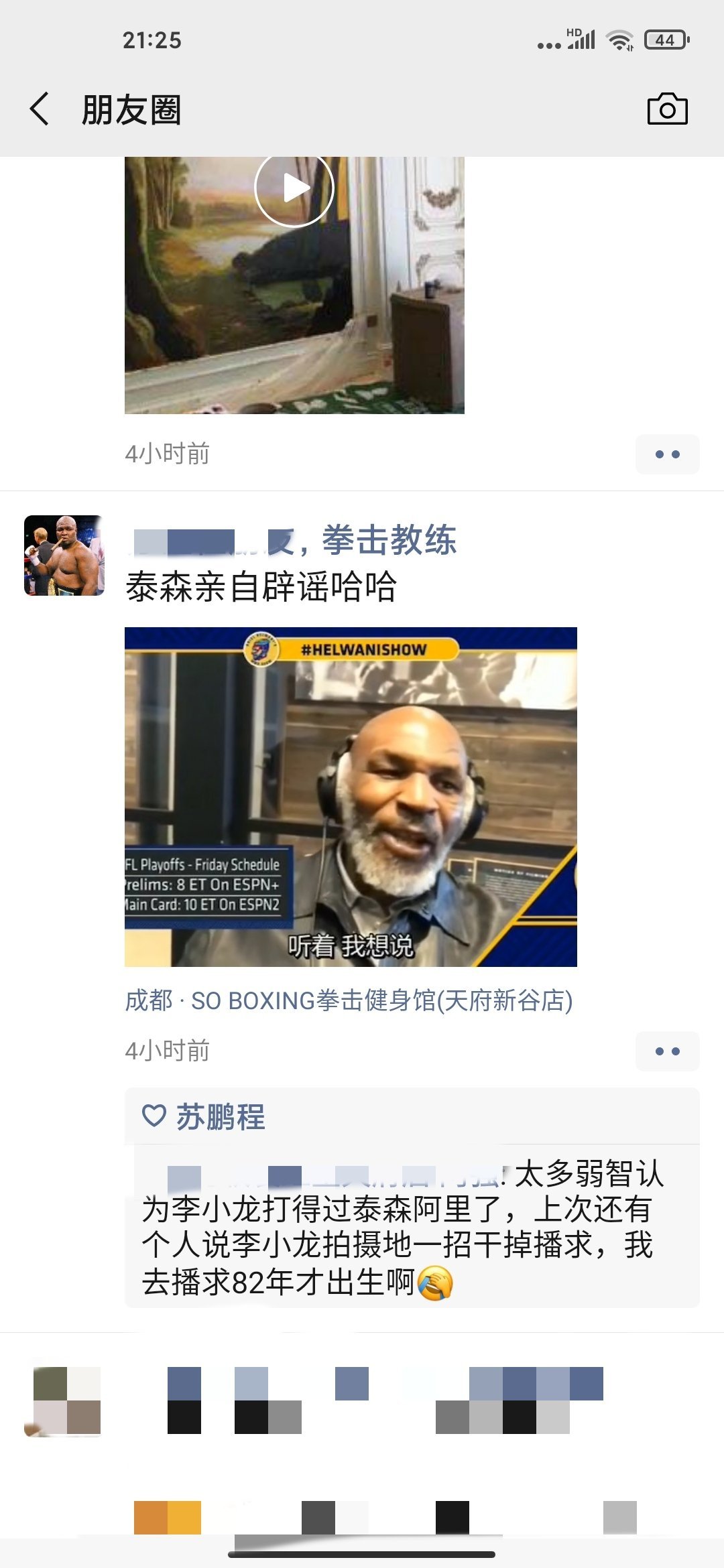The width and height of the screenshot is (724, 1568).
Task: Open 苏鹏程's profile from the likes
Action: 221,1117
